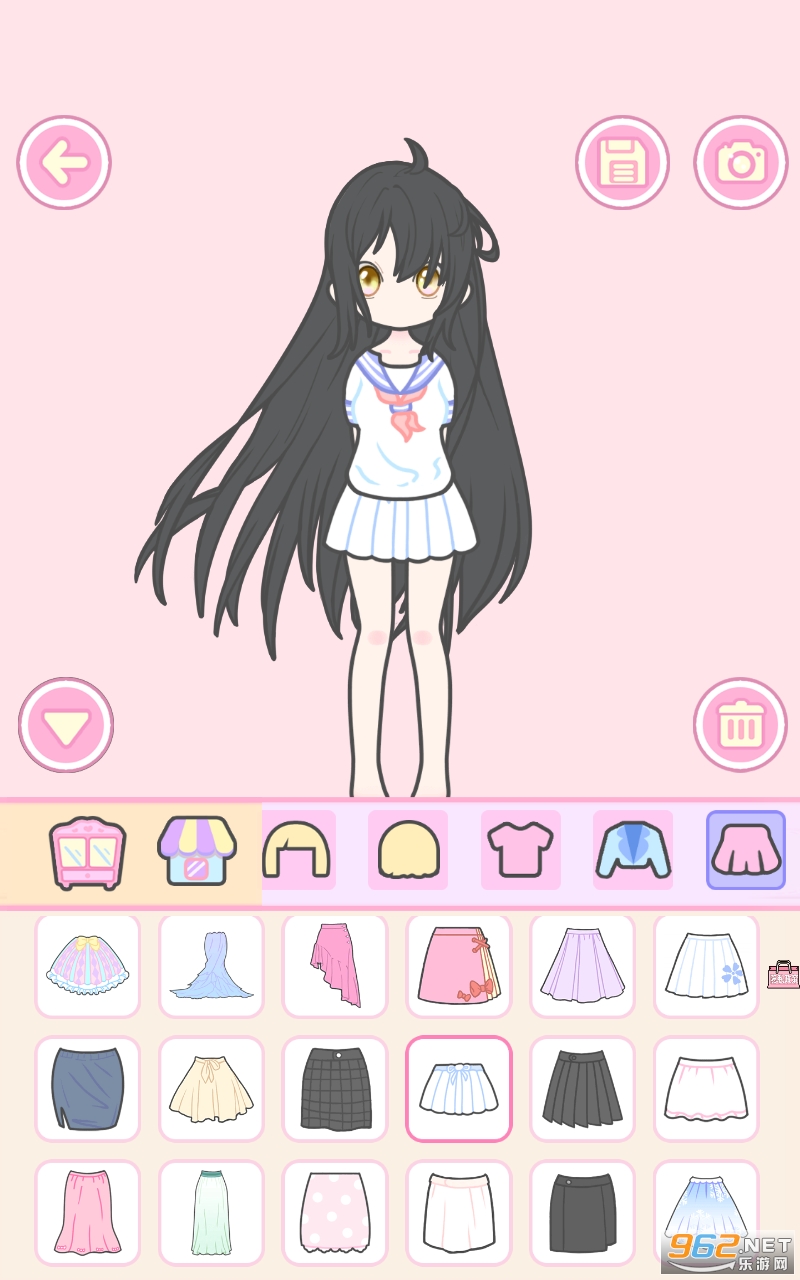
Task: Choose the pink asymmetric ruffle skirt
Action: coord(335,966)
